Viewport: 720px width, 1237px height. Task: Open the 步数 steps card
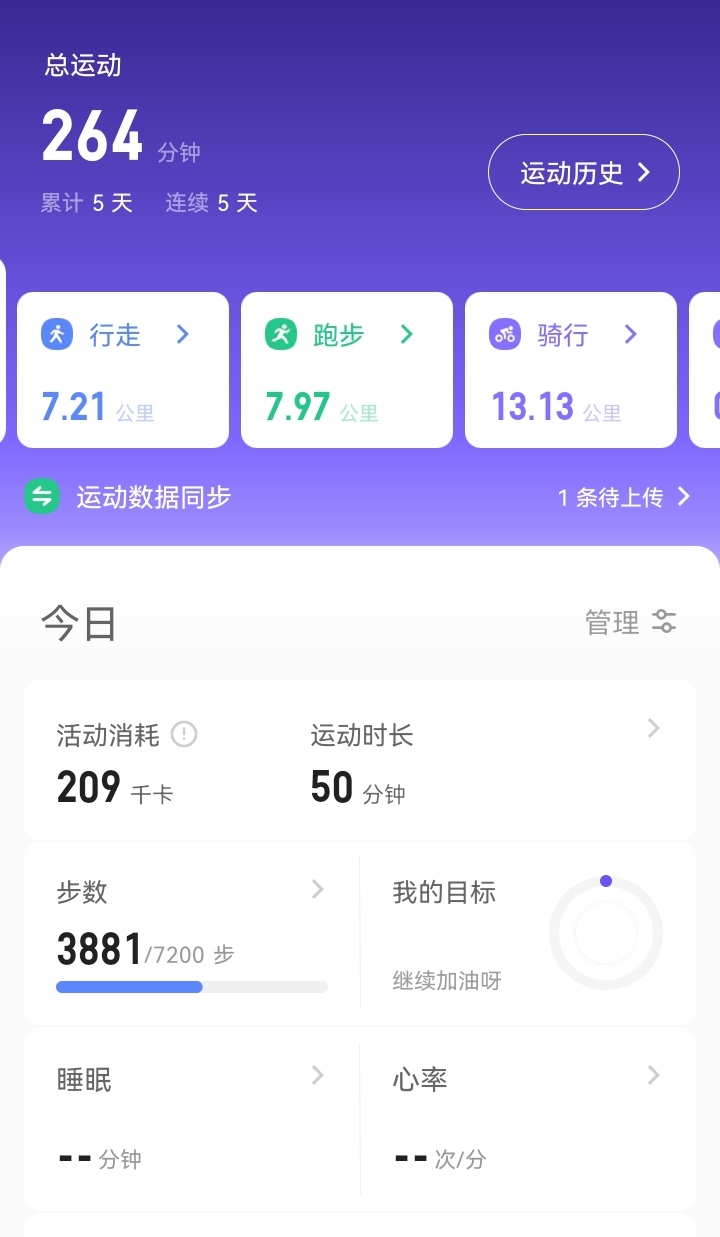(x=191, y=933)
